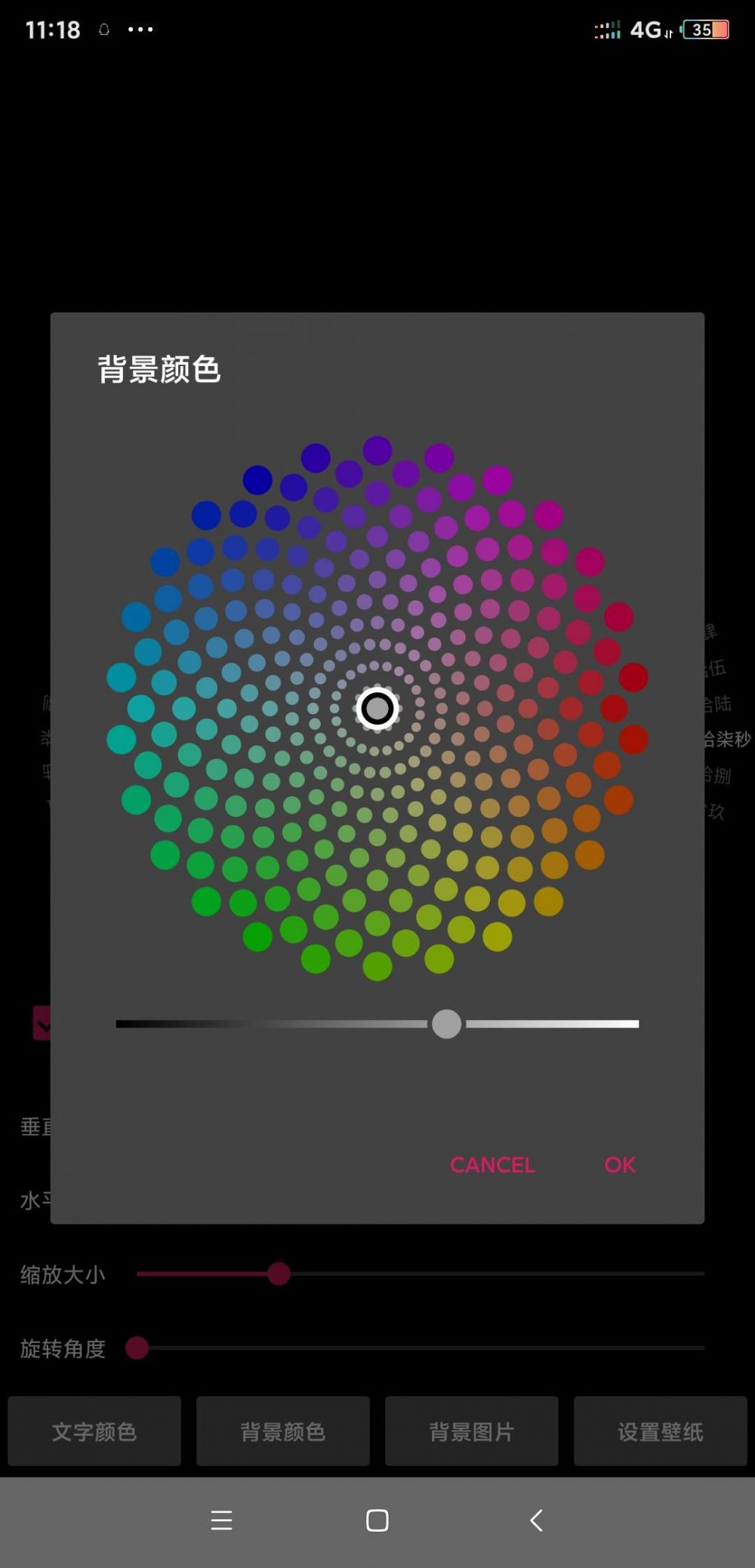Tap the more options dots in the status bar
Viewport: 755px width, 1568px height.
tap(138, 30)
